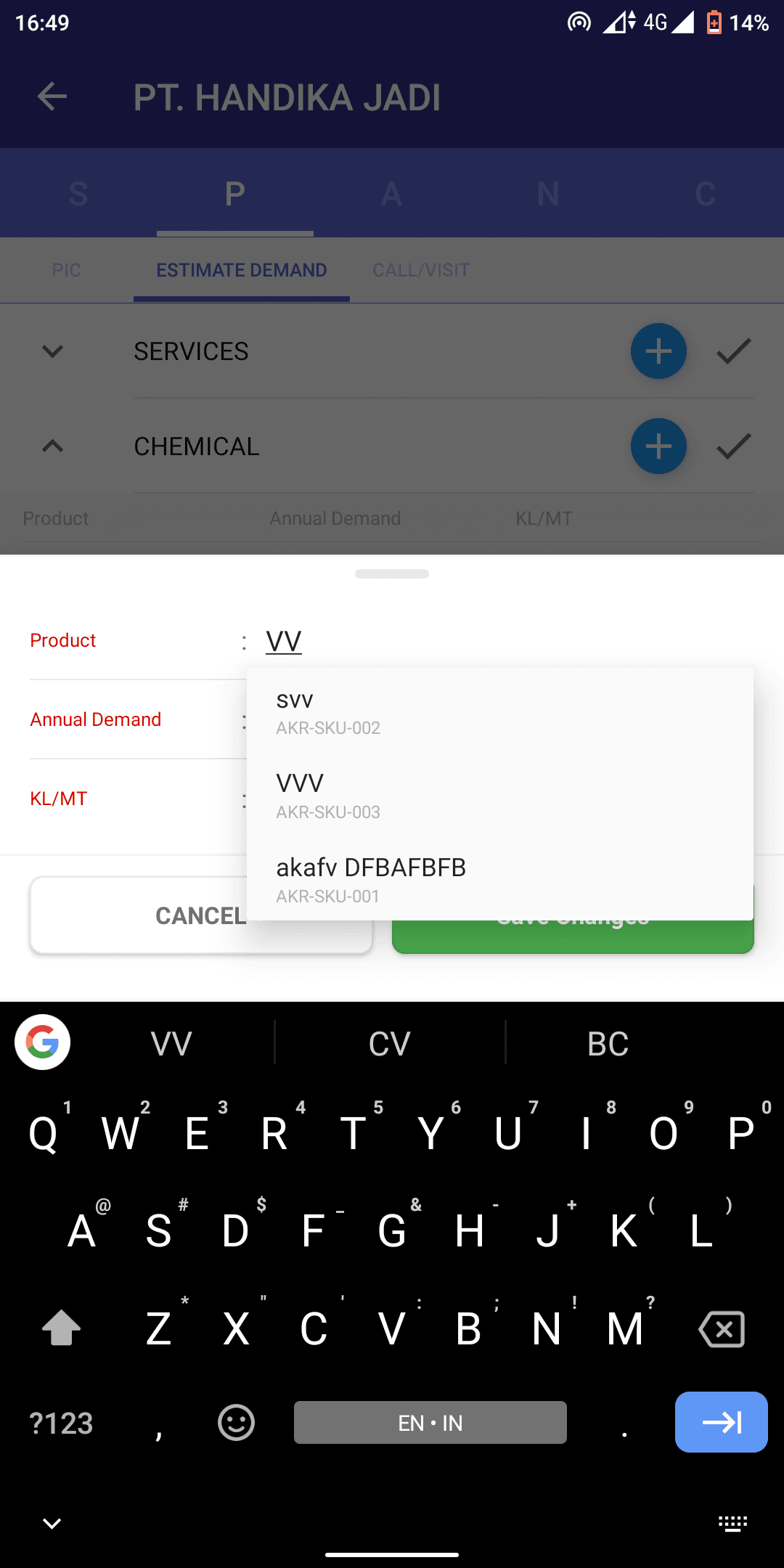Switch to the S top tab
The height and width of the screenshot is (1568, 784).
[x=78, y=194]
